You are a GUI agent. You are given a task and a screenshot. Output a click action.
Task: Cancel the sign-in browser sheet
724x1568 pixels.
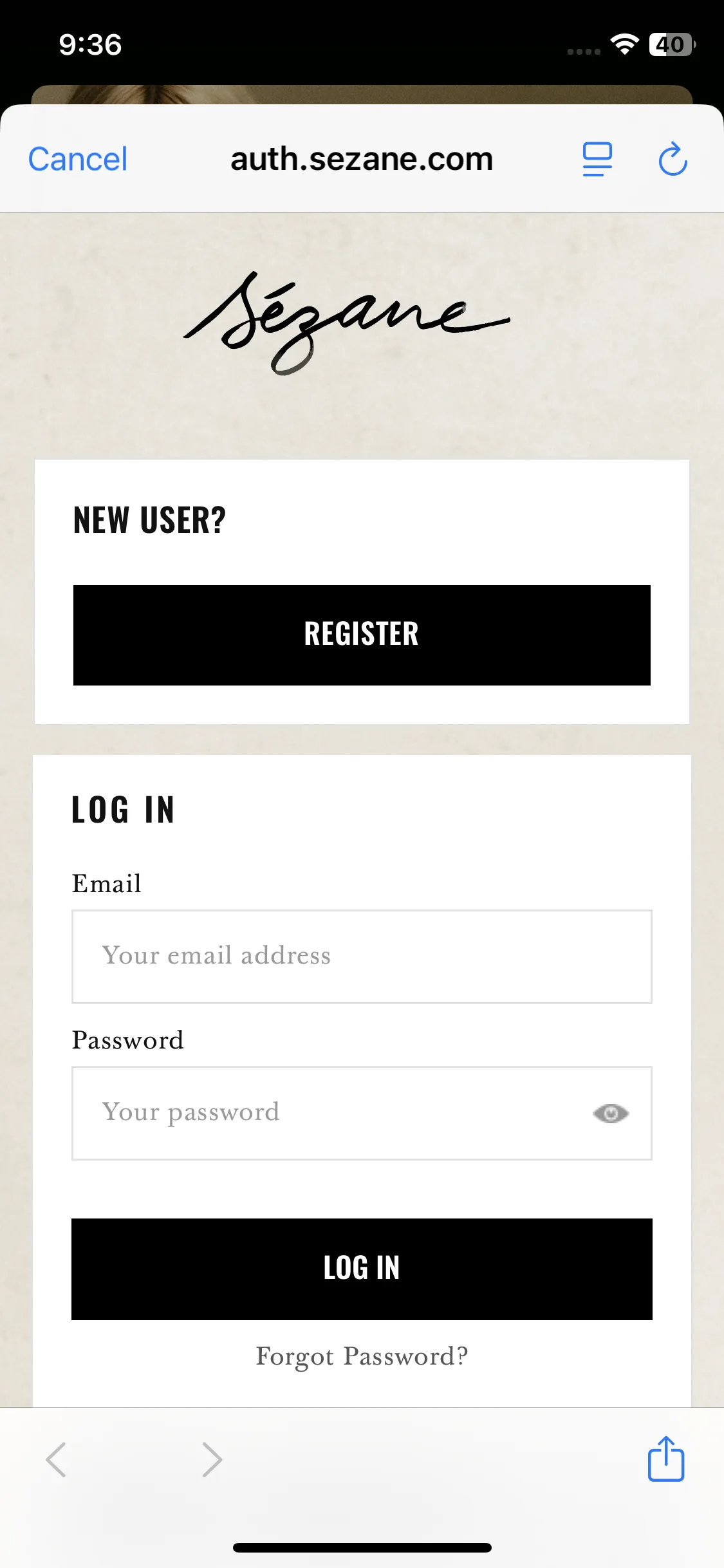click(78, 159)
